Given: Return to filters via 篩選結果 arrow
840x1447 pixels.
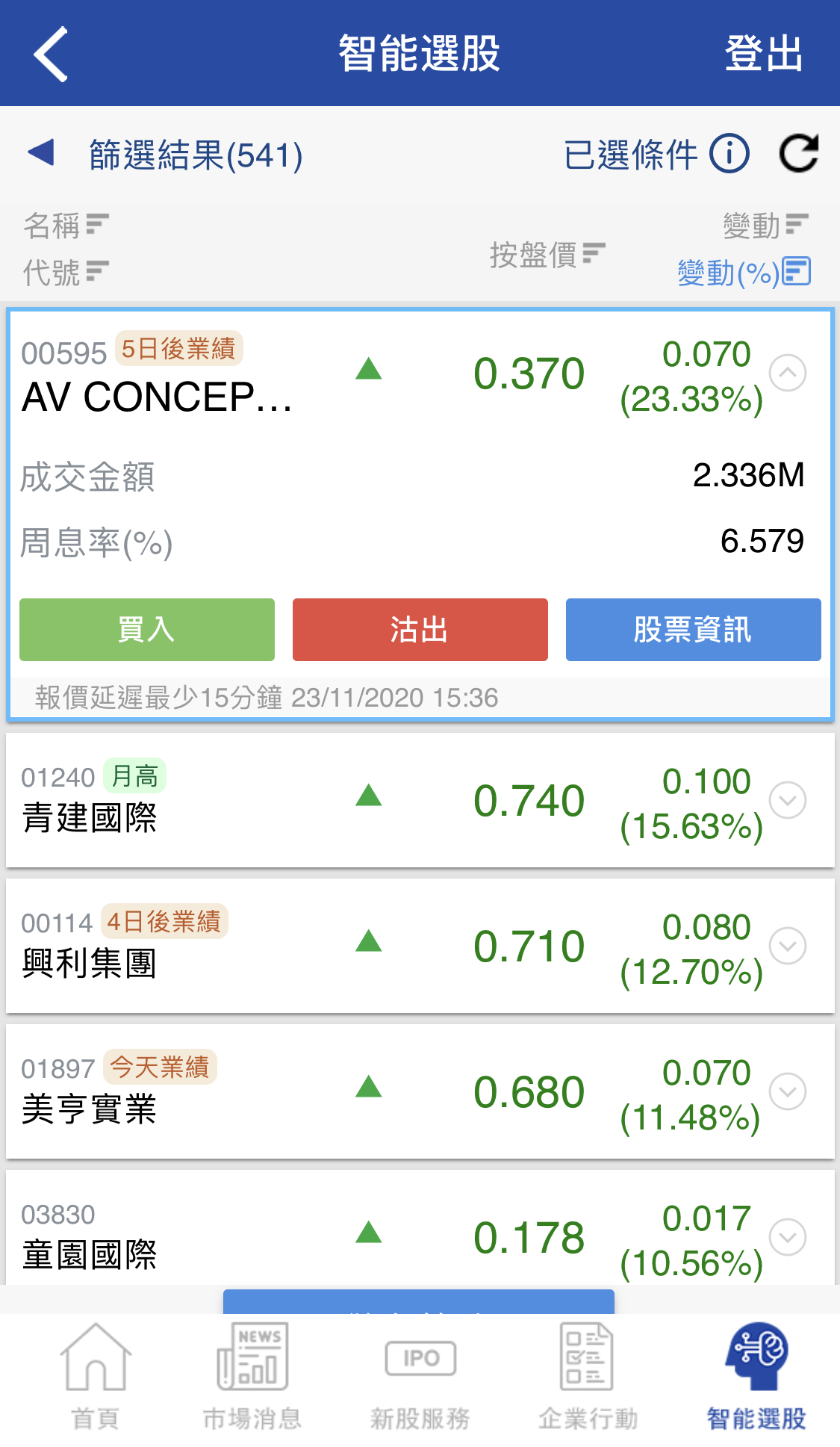Looking at the screenshot, I should coord(42,153).
